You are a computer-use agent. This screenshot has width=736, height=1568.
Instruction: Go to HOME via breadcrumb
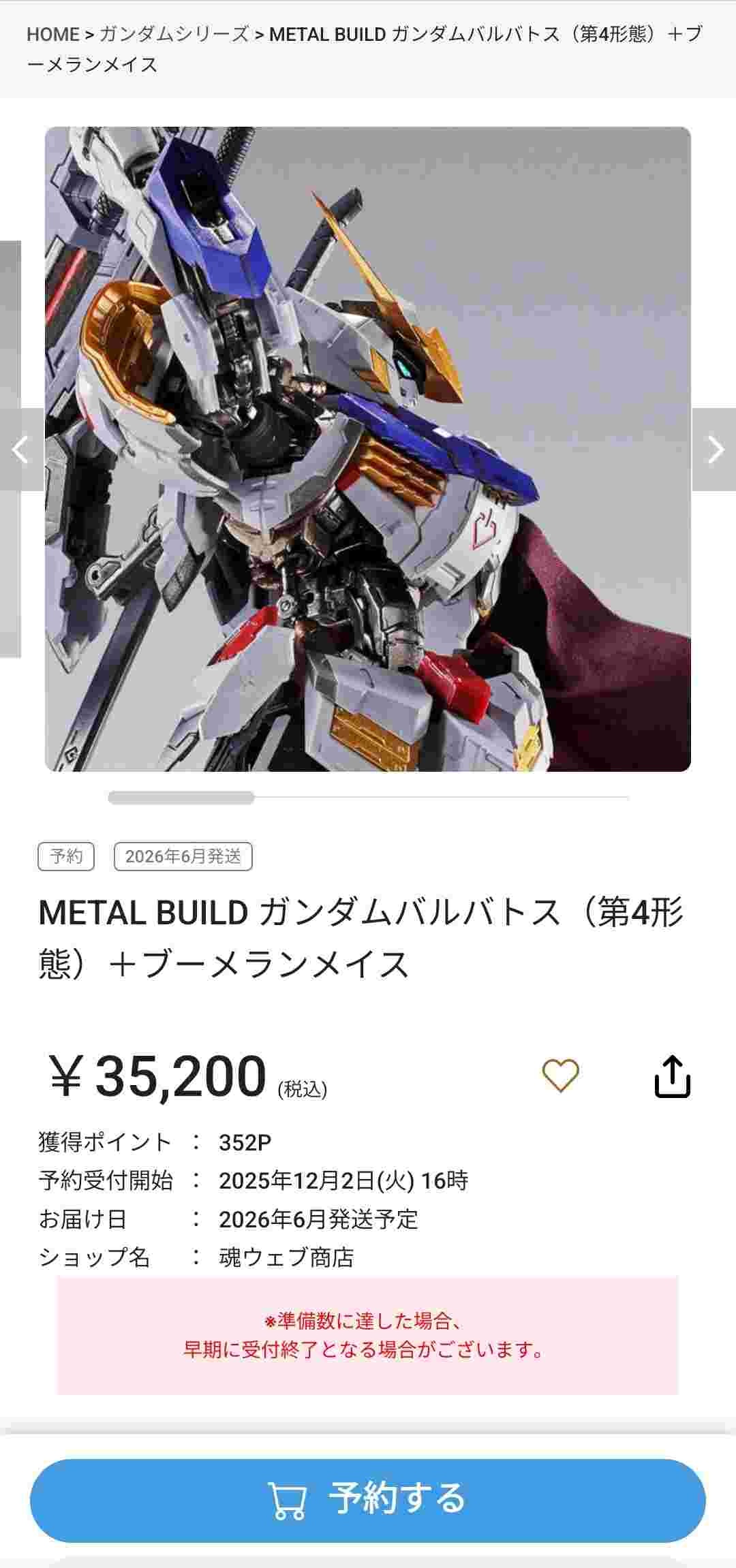click(x=52, y=34)
